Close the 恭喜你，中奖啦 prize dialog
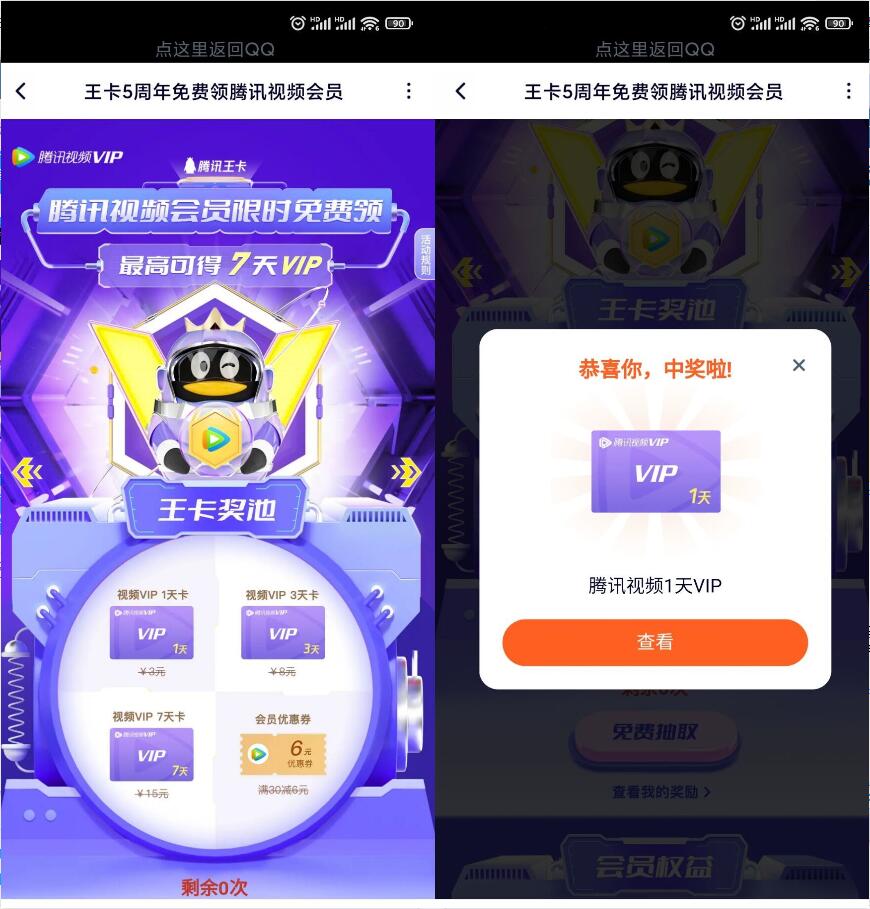Image resolution: width=870 pixels, height=909 pixels. pos(798,365)
